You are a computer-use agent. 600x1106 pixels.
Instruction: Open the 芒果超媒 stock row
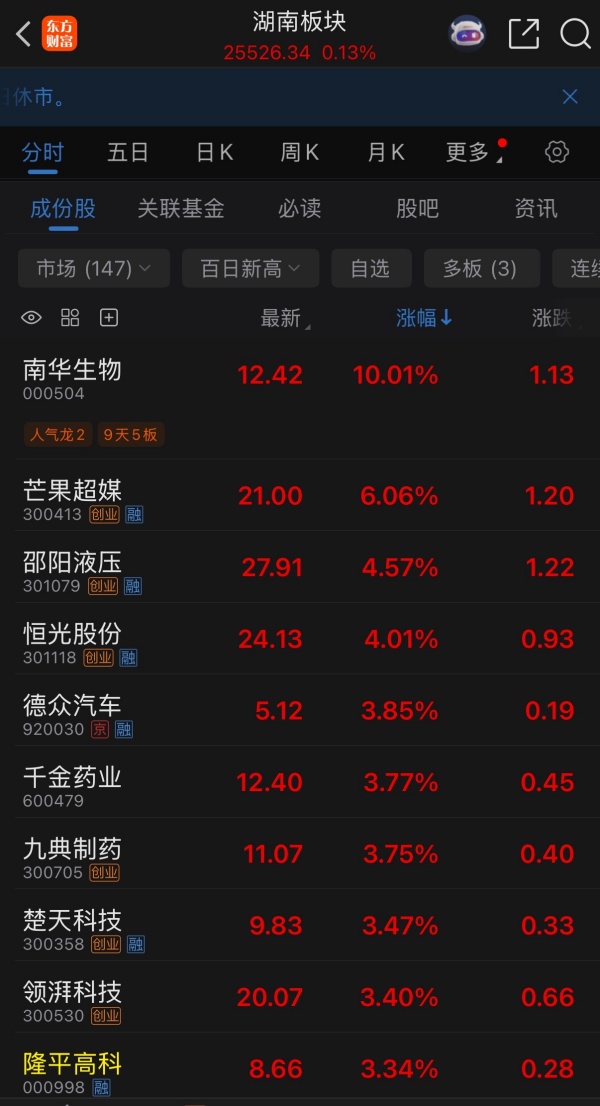[x=300, y=495]
